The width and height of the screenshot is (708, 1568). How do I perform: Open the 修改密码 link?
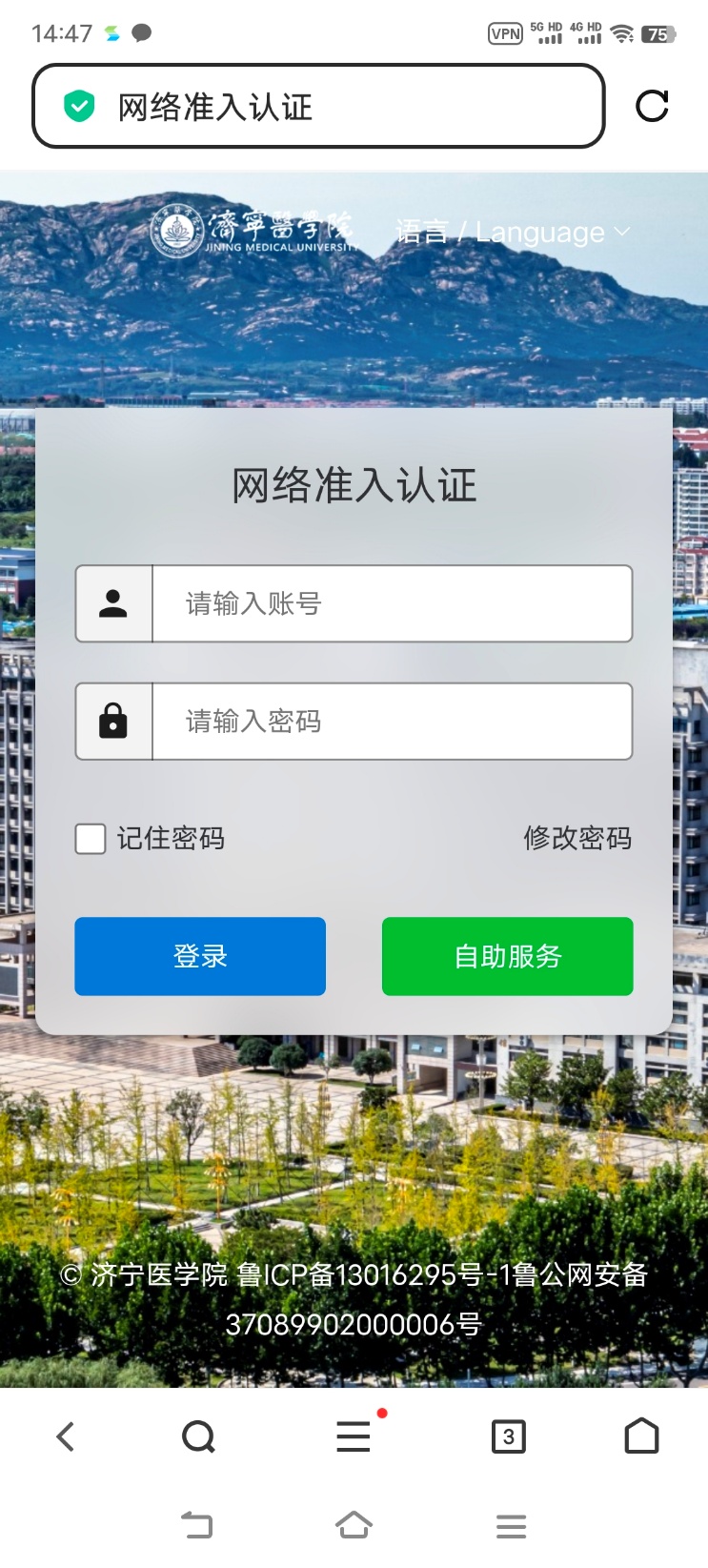[577, 839]
